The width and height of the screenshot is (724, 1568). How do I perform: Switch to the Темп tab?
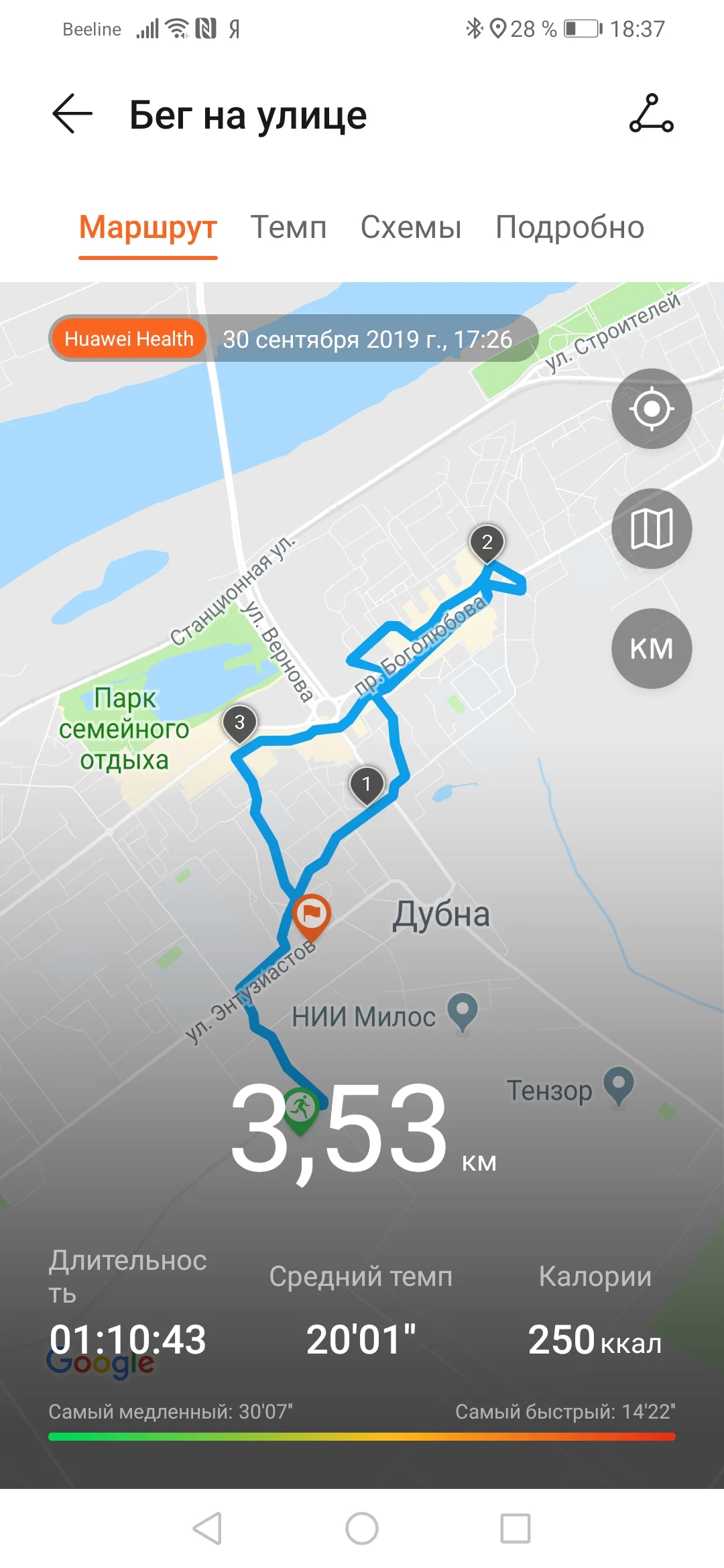click(288, 227)
